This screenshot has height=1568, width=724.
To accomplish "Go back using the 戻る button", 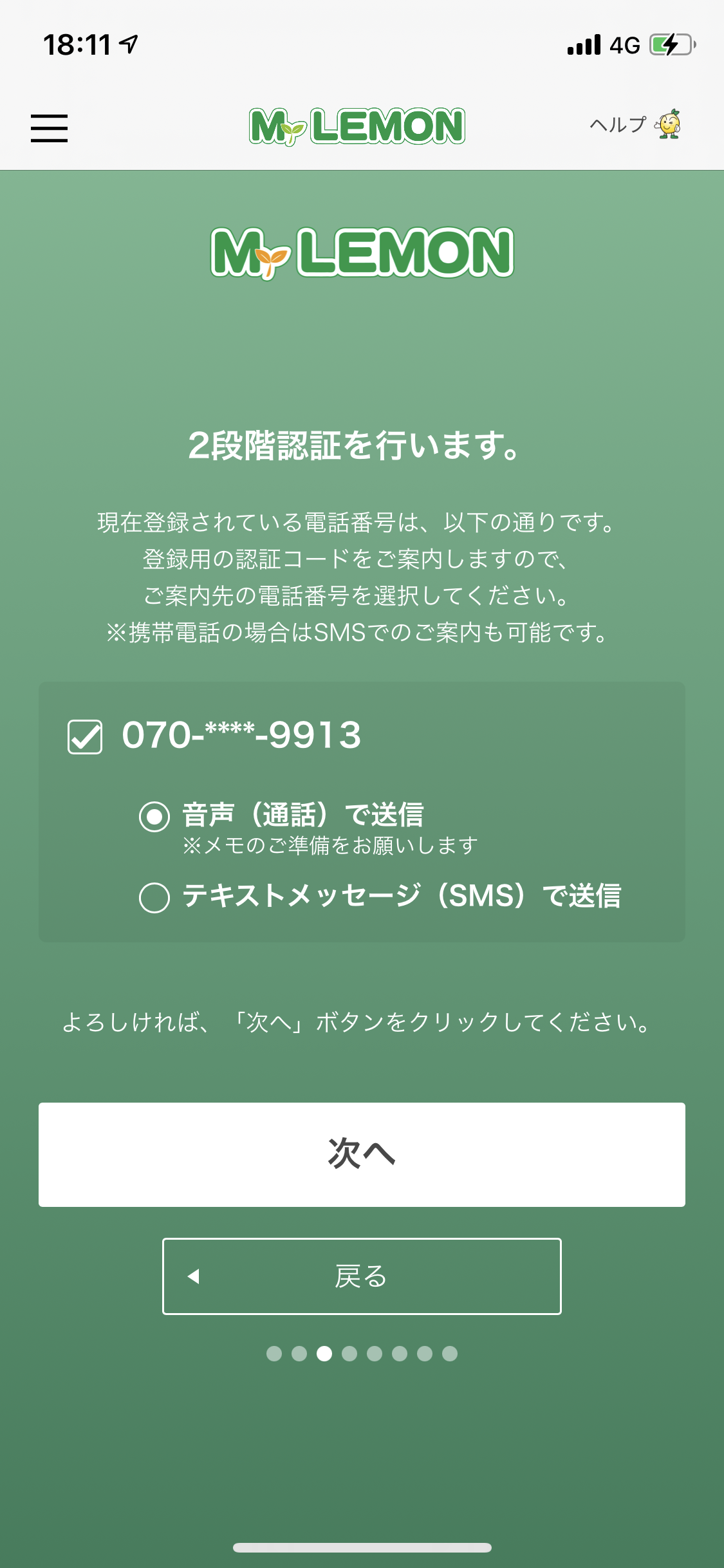I will (362, 1276).
